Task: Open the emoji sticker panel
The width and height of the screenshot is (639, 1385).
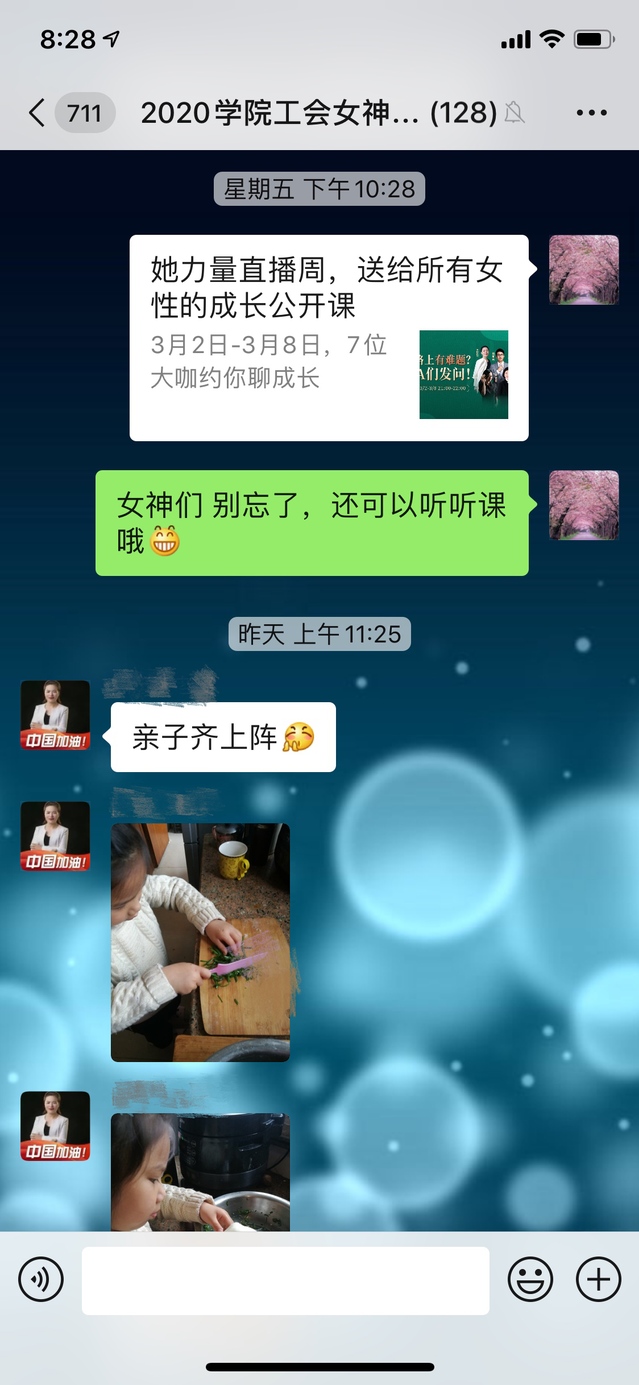Action: (531, 1280)
